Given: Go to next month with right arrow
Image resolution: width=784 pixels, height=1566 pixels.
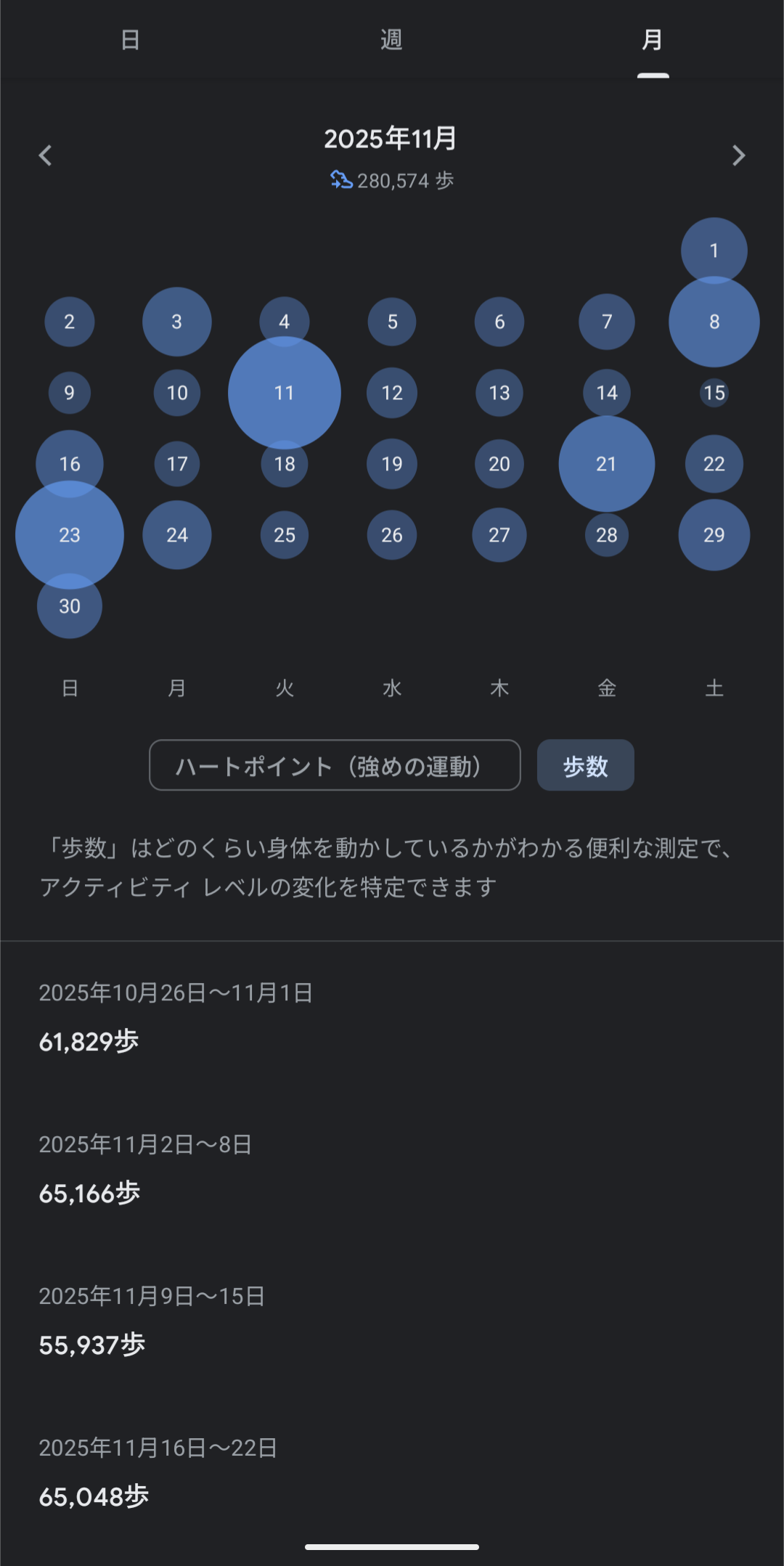Looking at the screenshot, I should click(x=739, y=155).
